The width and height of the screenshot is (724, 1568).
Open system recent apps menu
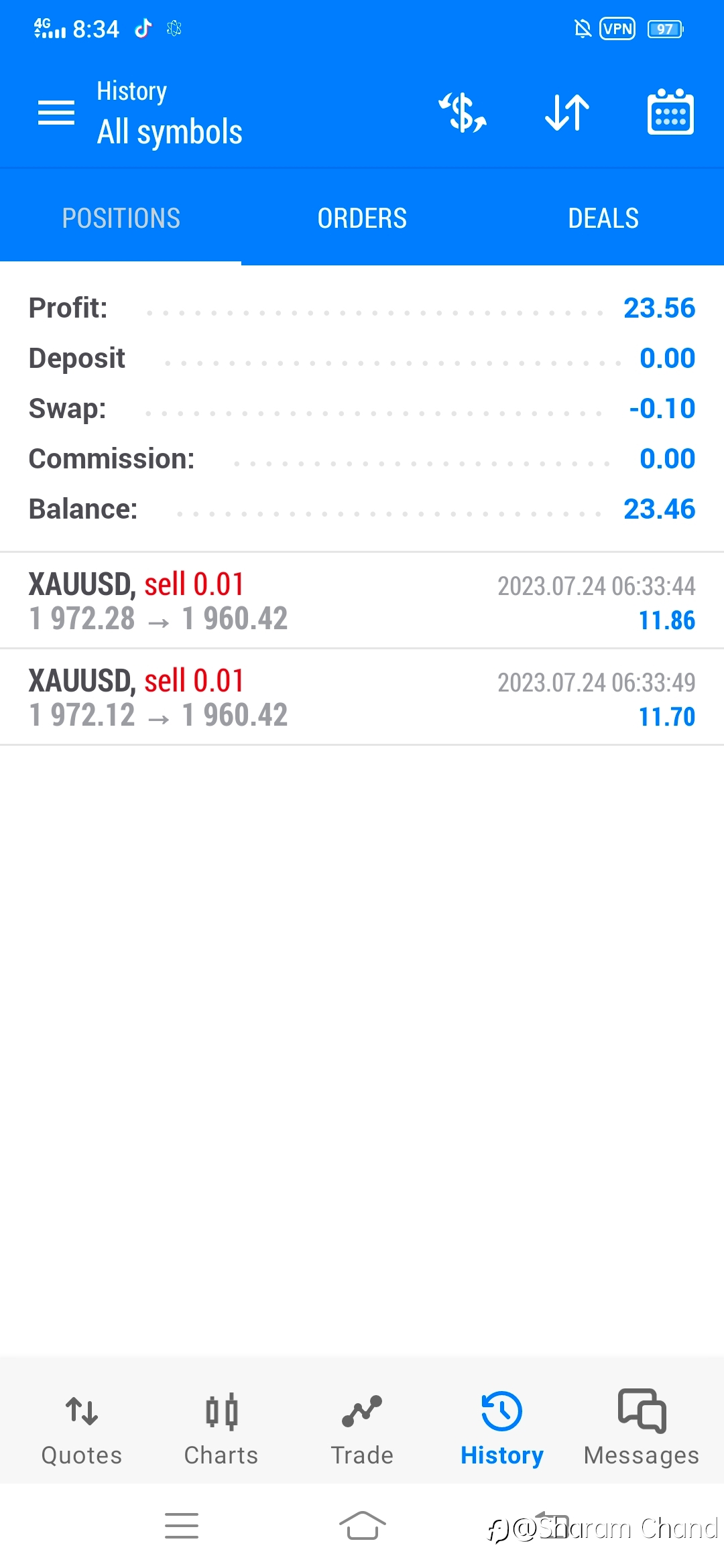point(182,1526)
